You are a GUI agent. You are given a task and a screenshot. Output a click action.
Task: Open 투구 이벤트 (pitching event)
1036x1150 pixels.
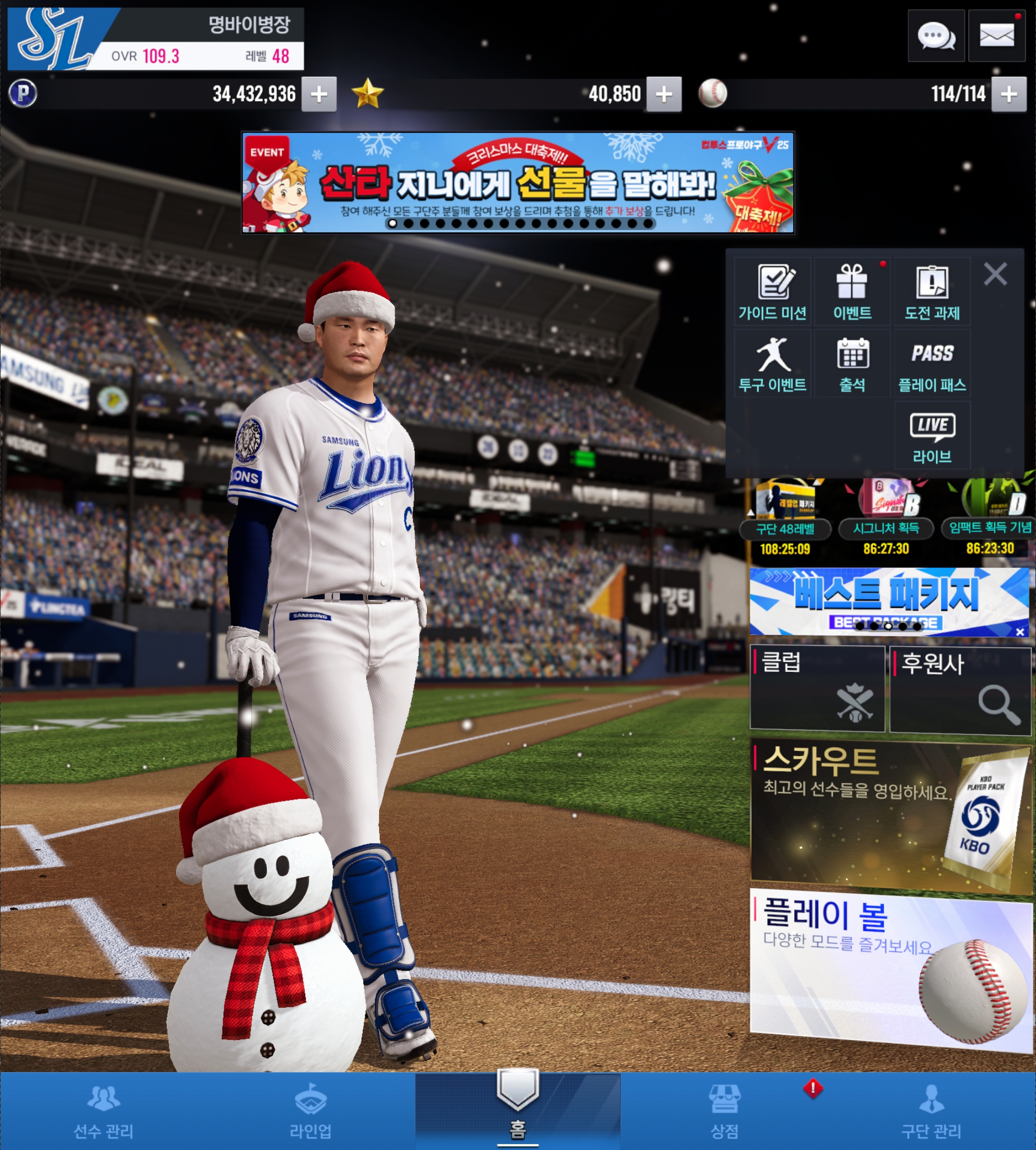pyautogui.click(x=772, y=364)
